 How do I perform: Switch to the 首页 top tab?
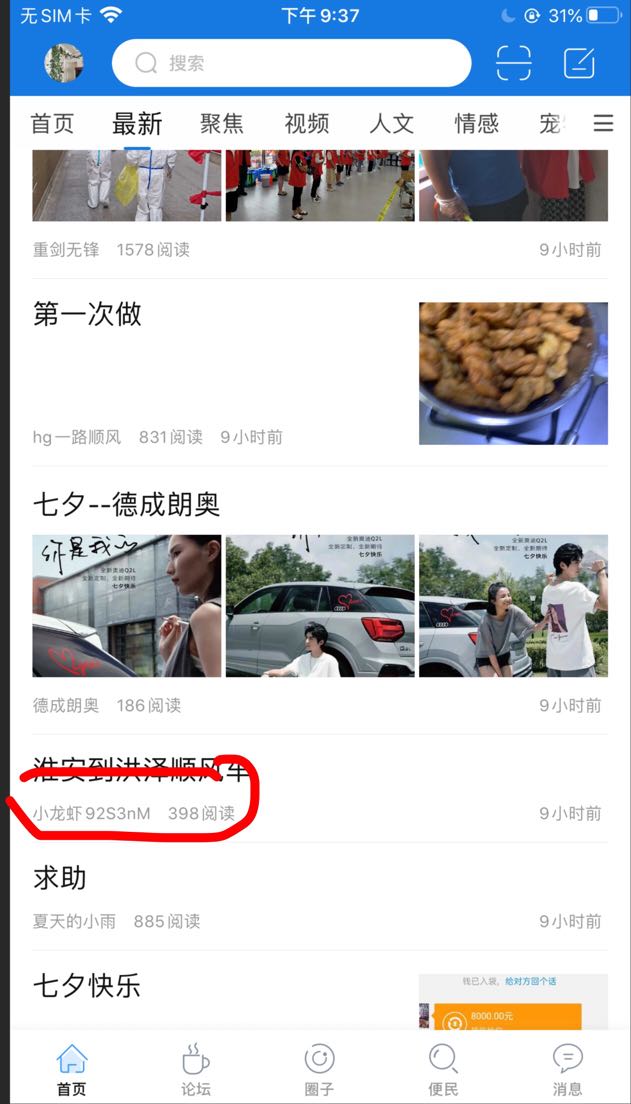pyautogui.click(x=52, y=124)
